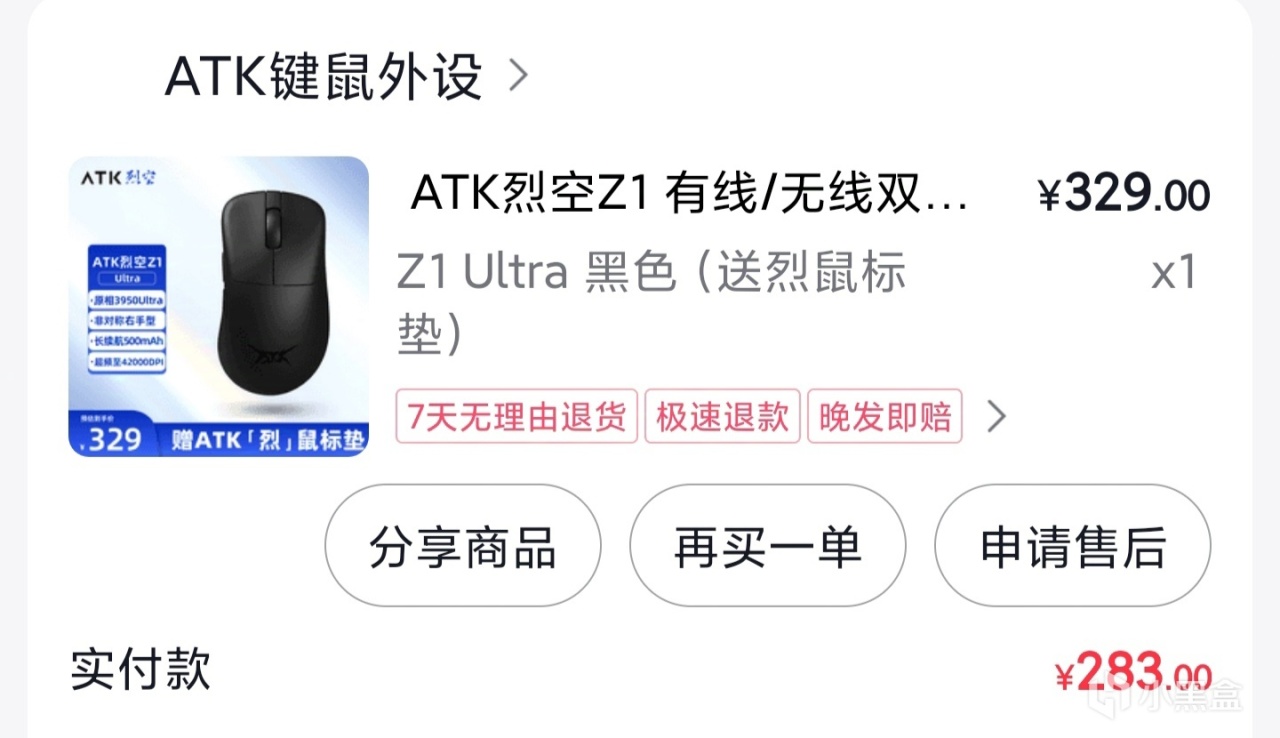Expand the service guarantees chevron
The image size is (1280, 738).
click(x=995, y=417)
